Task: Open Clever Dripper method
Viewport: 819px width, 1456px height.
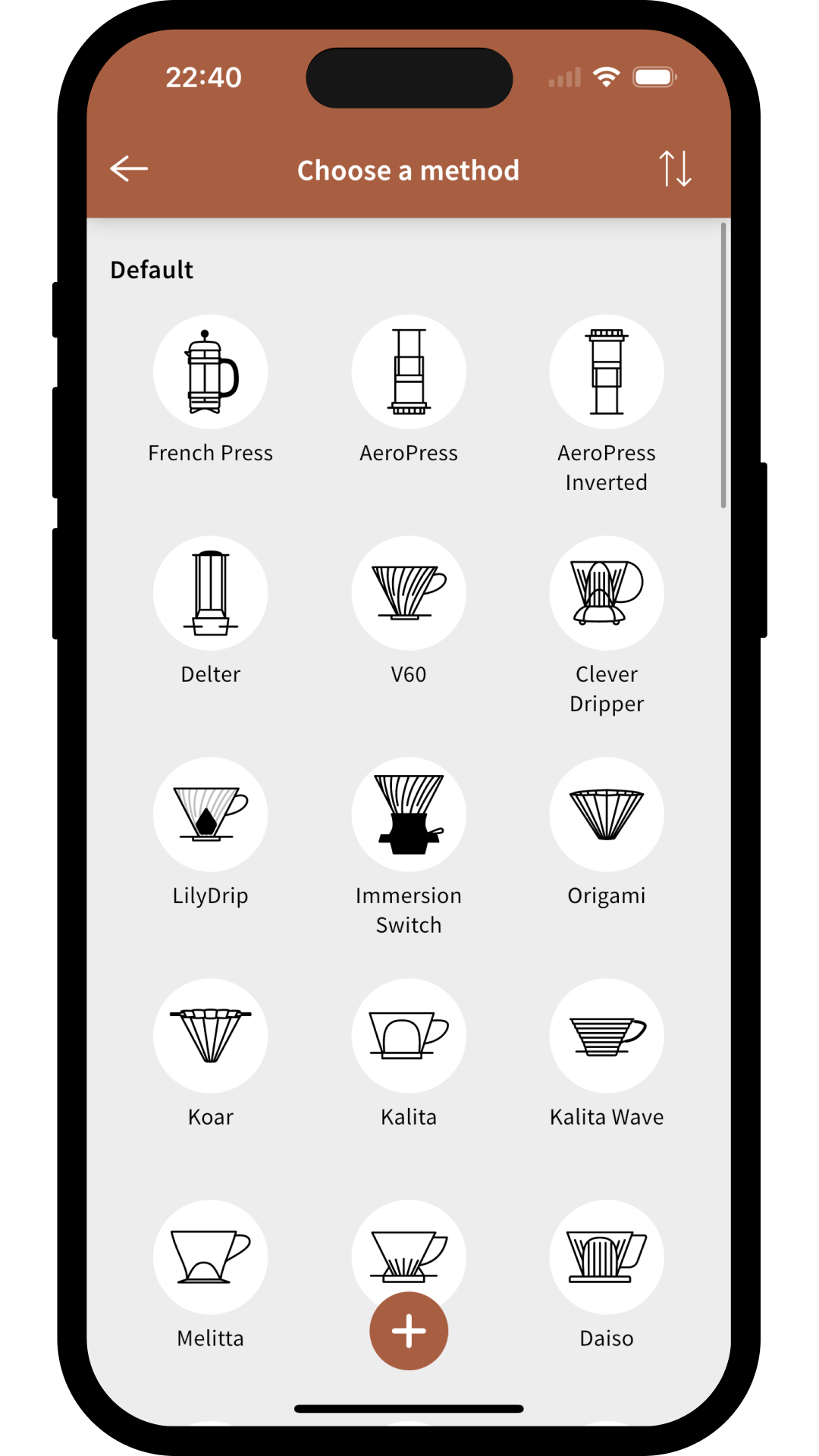Action: click(x=607, y=594)
